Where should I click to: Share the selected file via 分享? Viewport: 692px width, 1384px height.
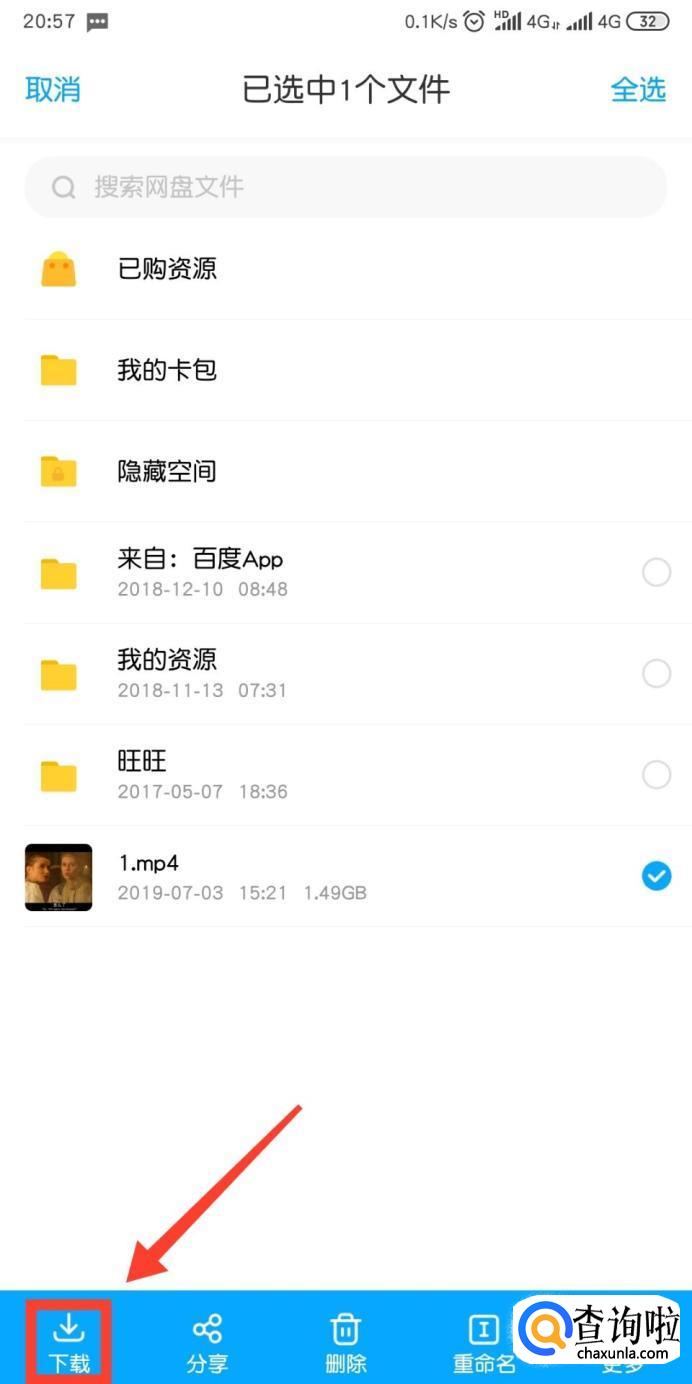[207, 1342]
